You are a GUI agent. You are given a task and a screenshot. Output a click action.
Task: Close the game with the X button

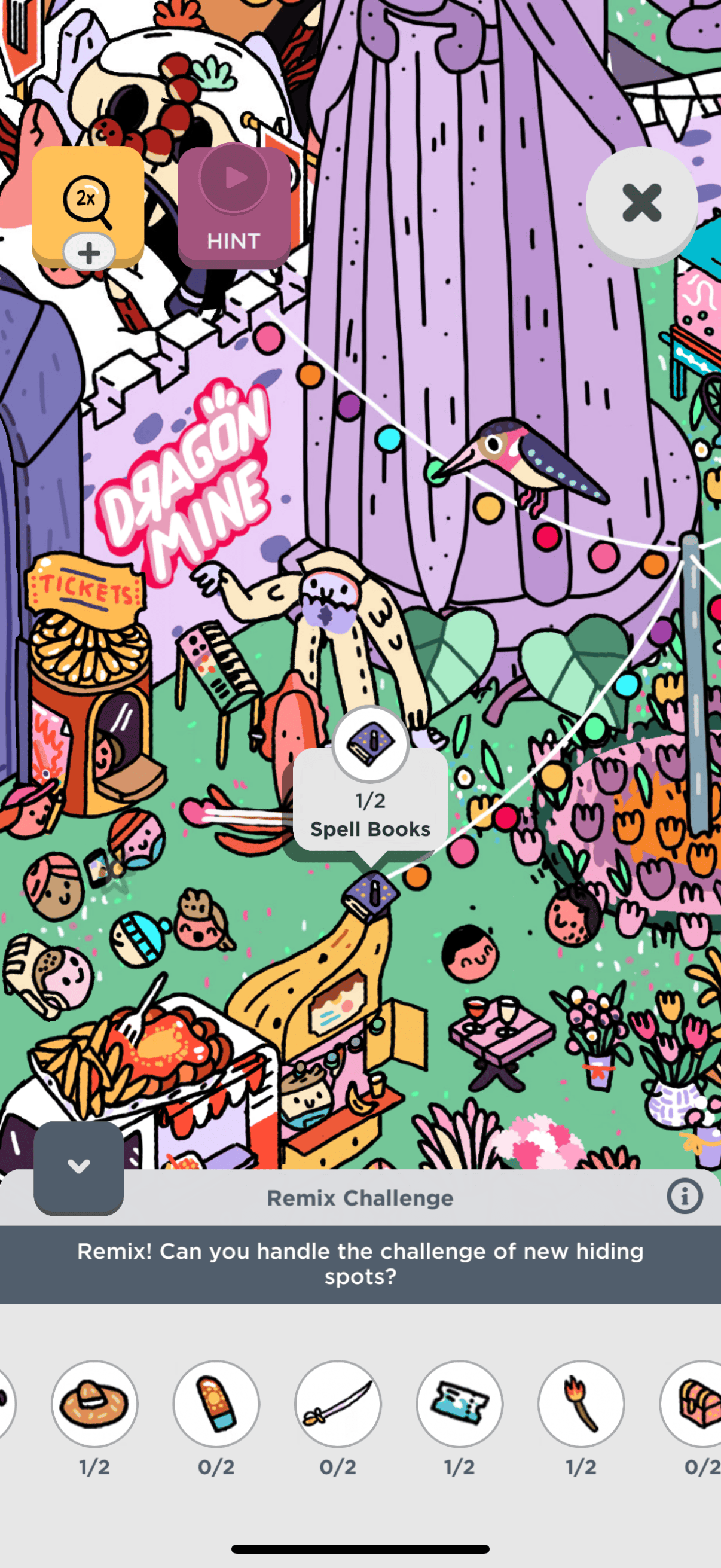click(641, 204)
